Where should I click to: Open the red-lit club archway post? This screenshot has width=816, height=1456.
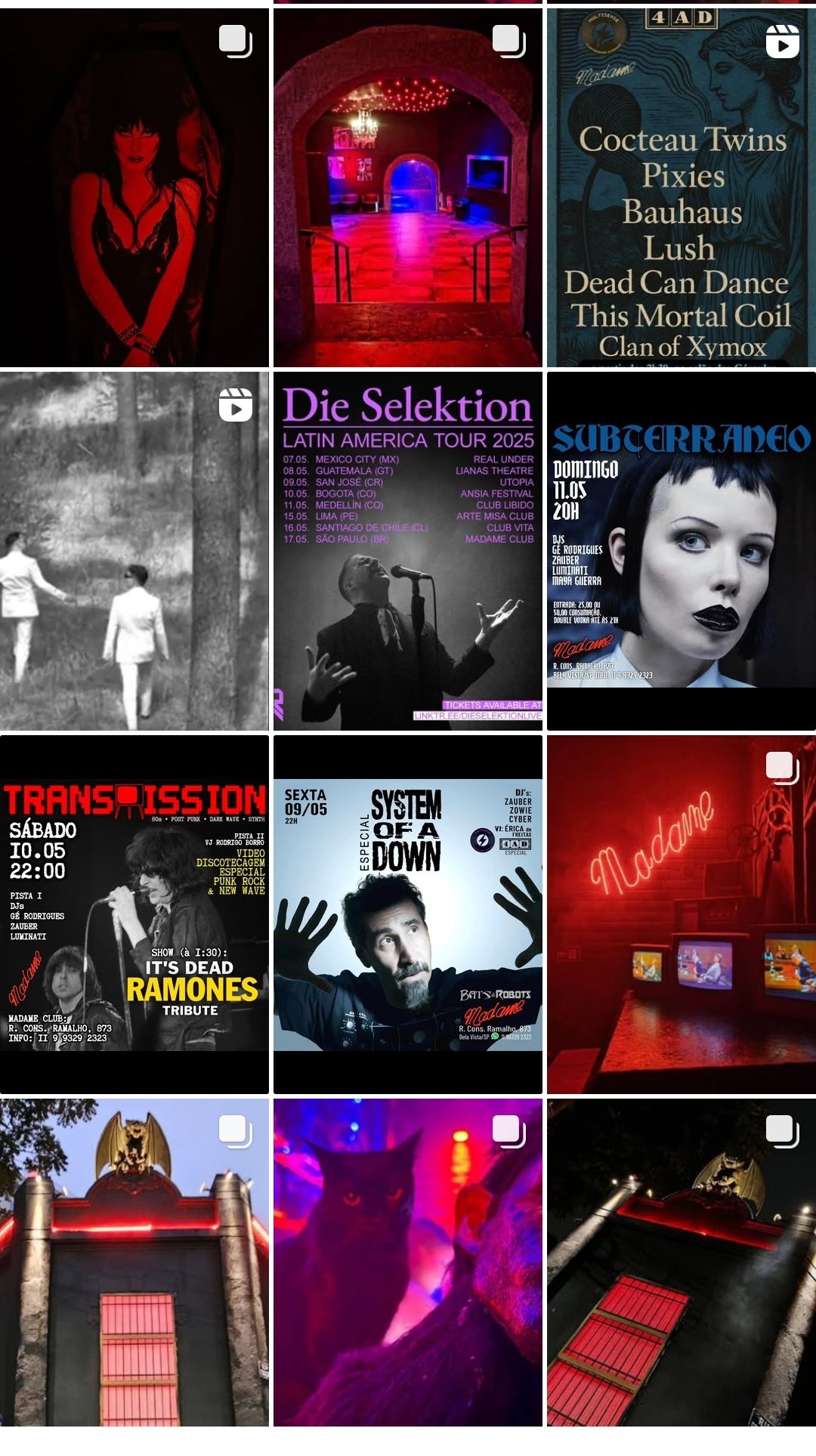[x=408, y=189]
